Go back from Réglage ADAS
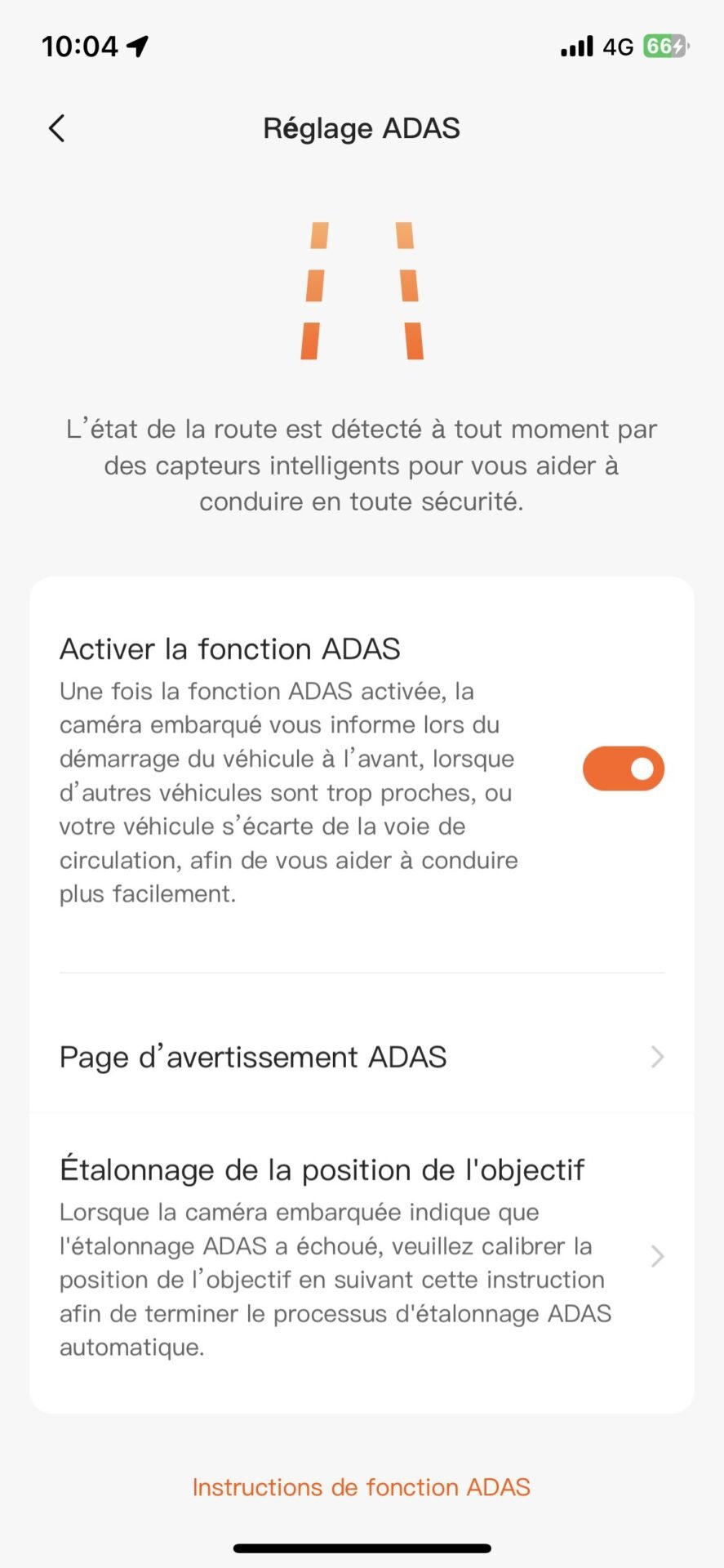 coord(56,128)
